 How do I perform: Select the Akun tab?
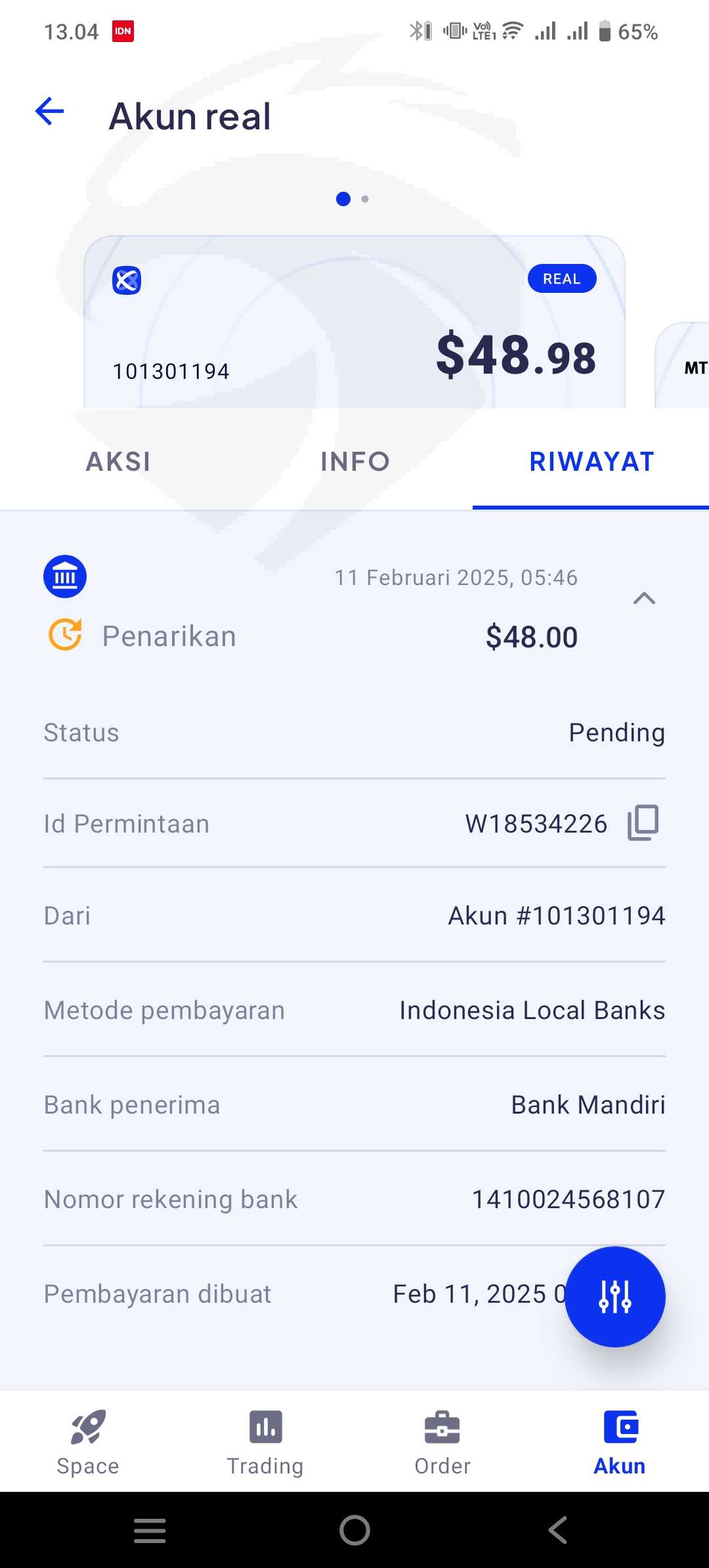pos(620,1442)
